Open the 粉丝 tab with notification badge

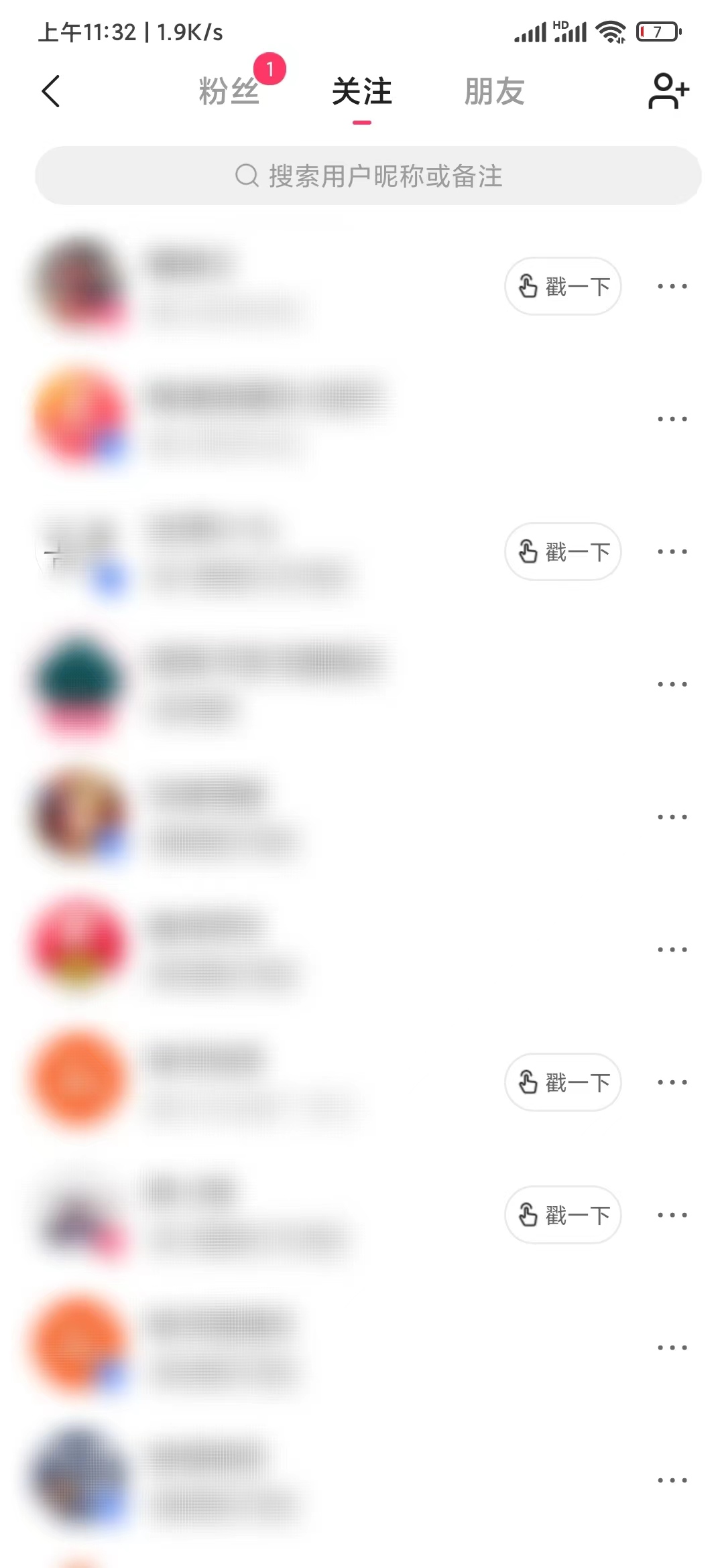point(229,92)
